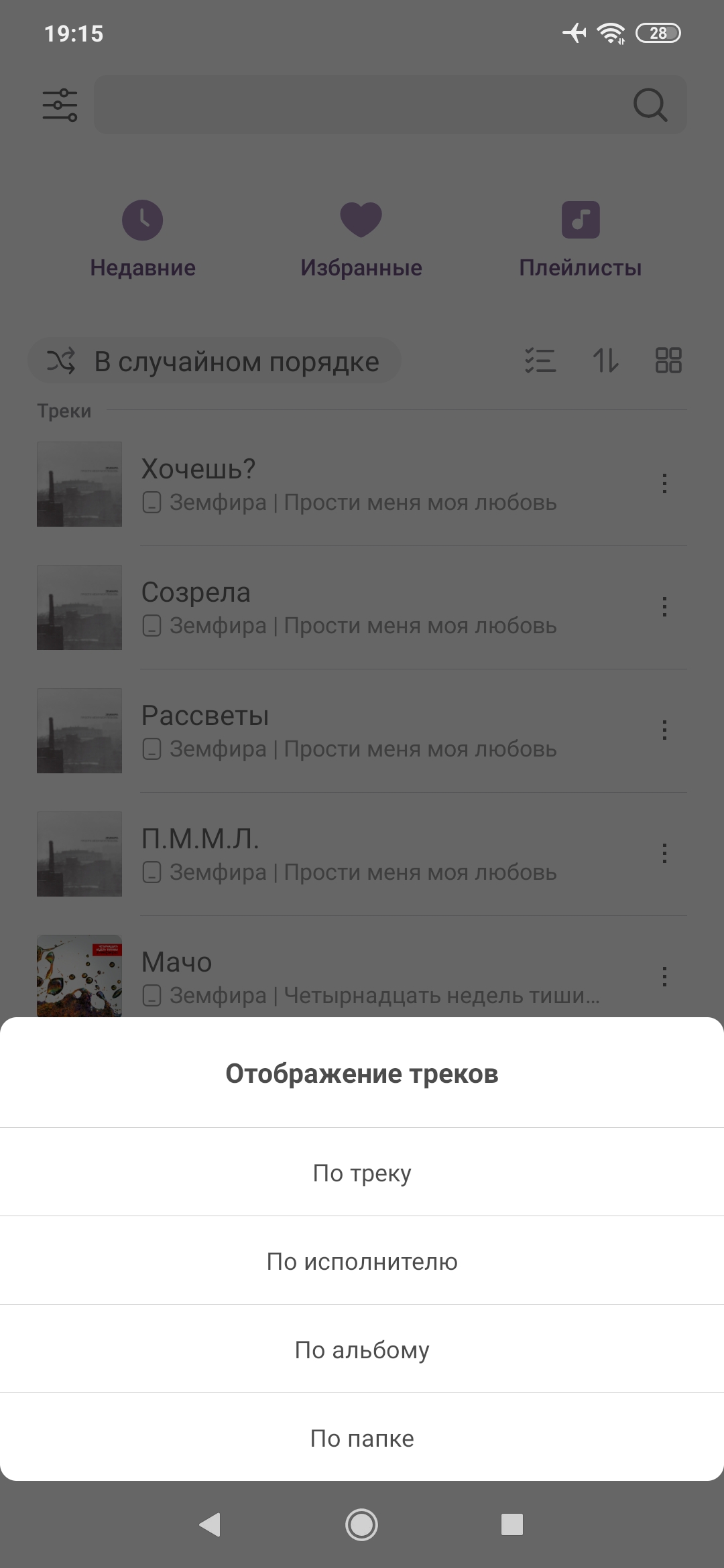Select the 'По треку' display option

click(x=362, y=1173)
